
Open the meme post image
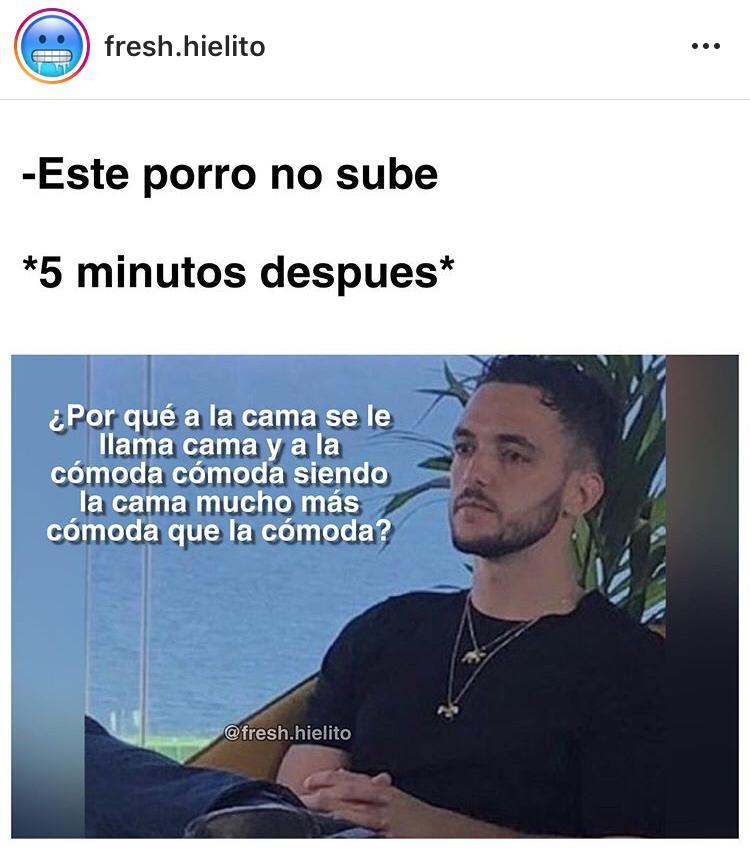375,595
